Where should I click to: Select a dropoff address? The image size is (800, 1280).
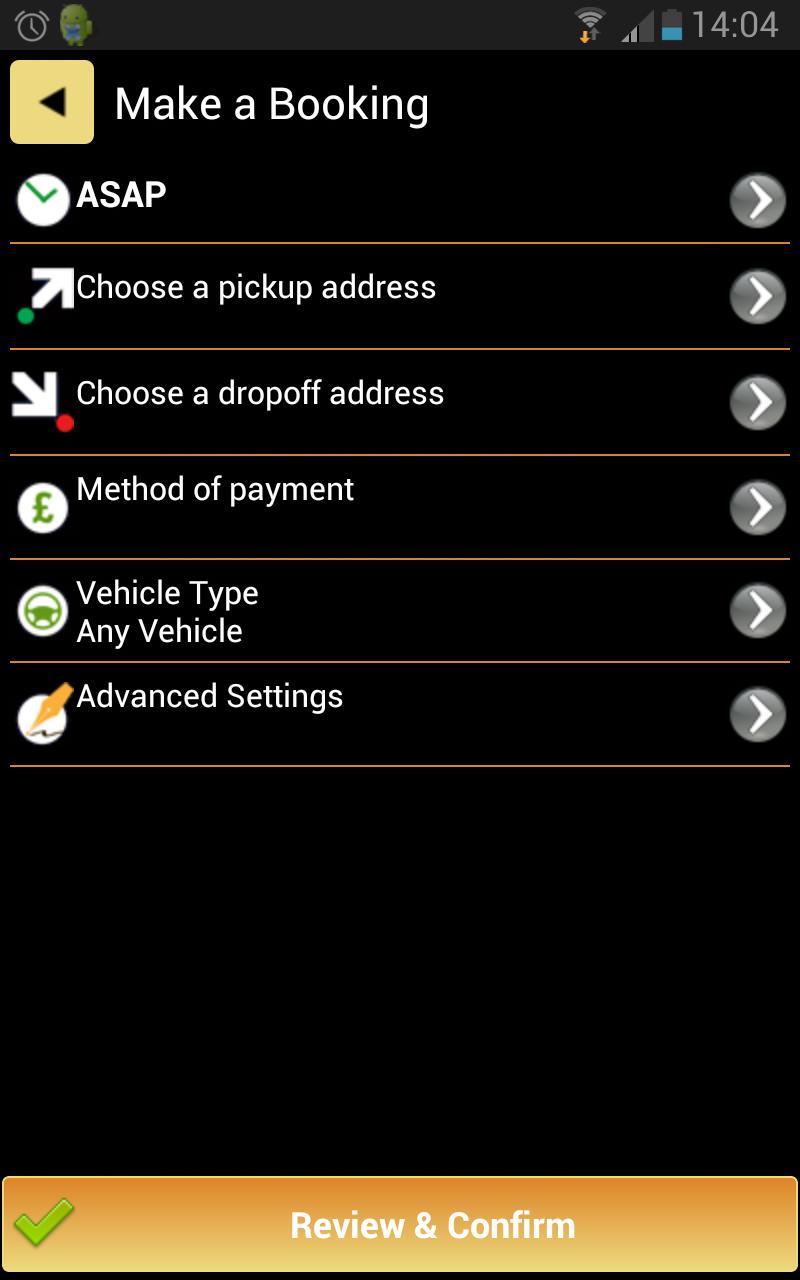[x=400, y=400]
